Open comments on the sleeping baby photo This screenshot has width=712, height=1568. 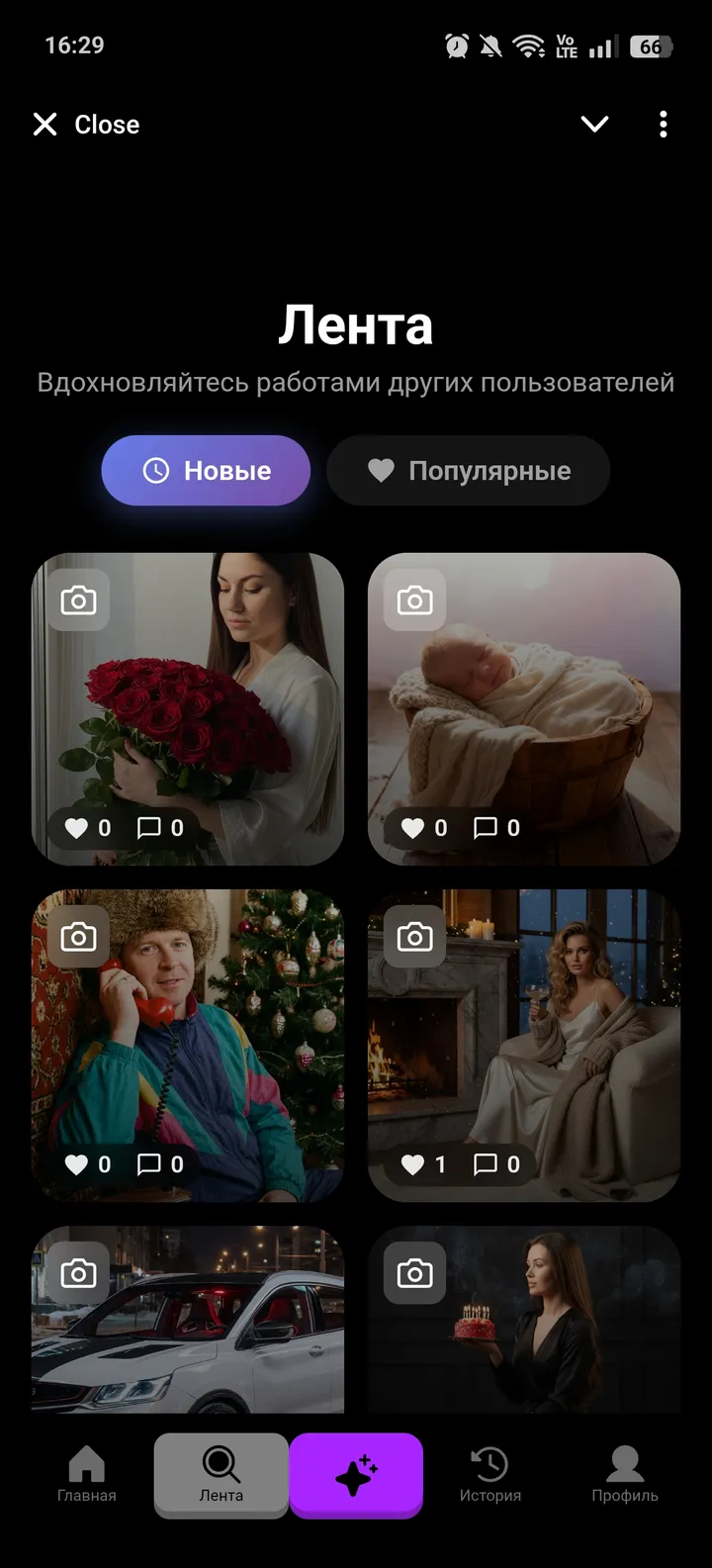(x=486, y=828)
